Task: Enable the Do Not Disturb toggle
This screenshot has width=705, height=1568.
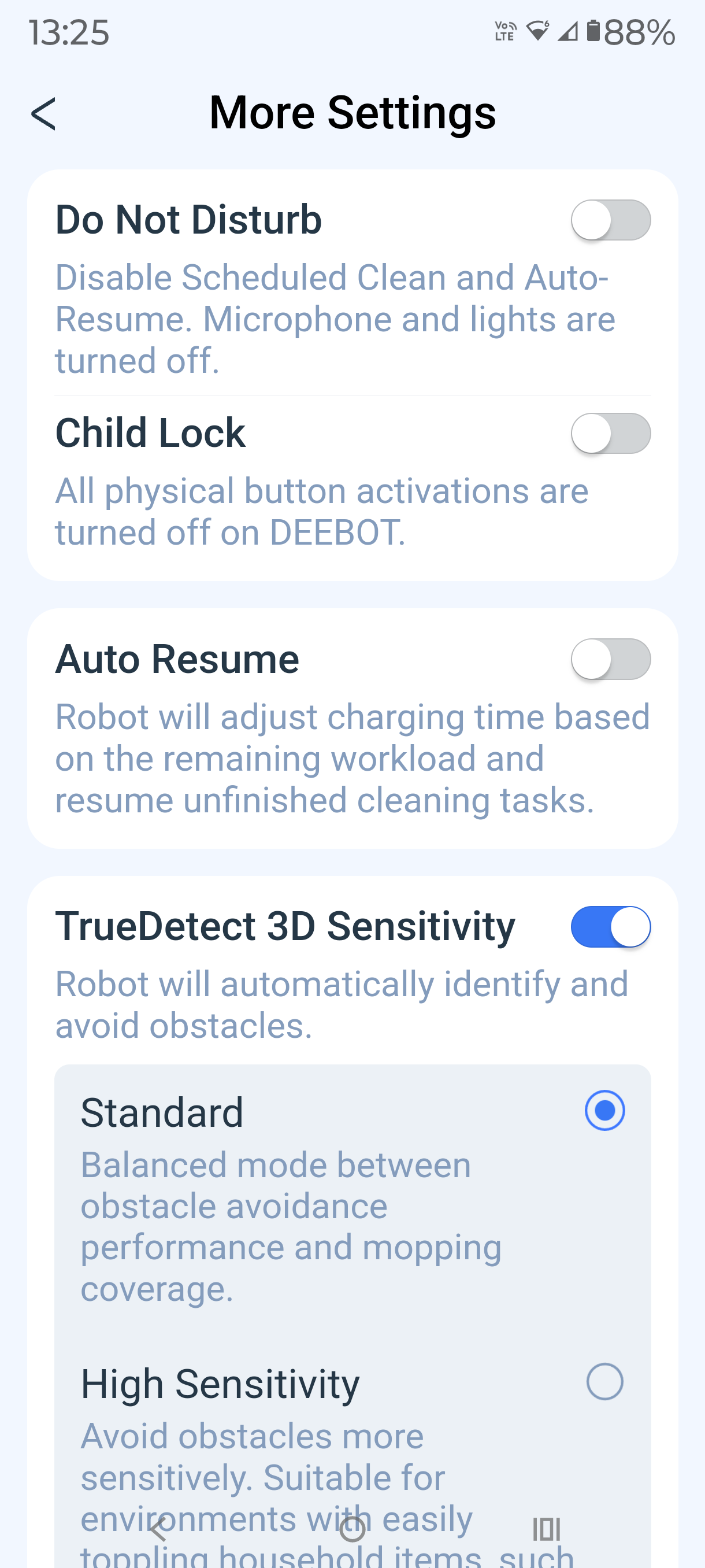Action: (611, 220)
